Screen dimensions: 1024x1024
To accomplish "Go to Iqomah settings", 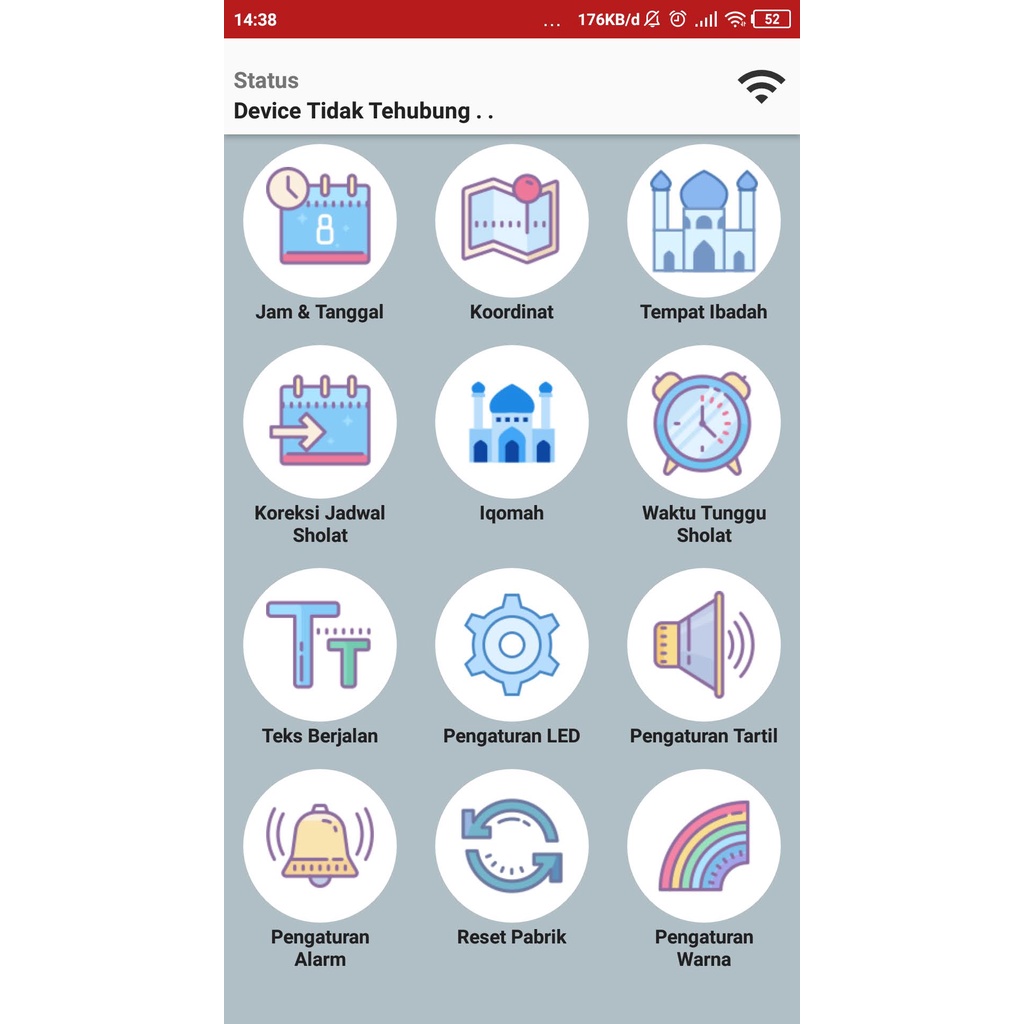I will (x=512, y=422).
